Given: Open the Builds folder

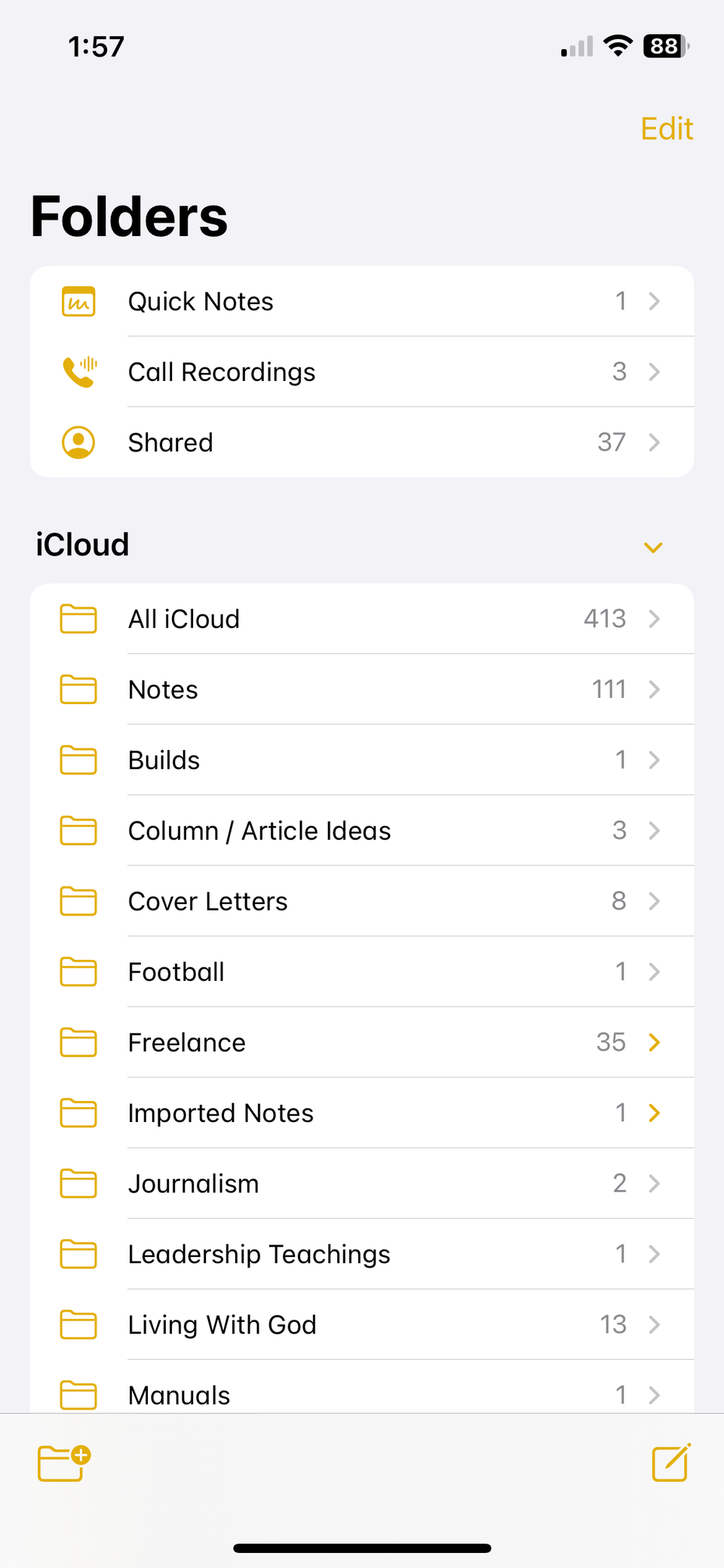Looking at the screenshot, I should [362, 760].
